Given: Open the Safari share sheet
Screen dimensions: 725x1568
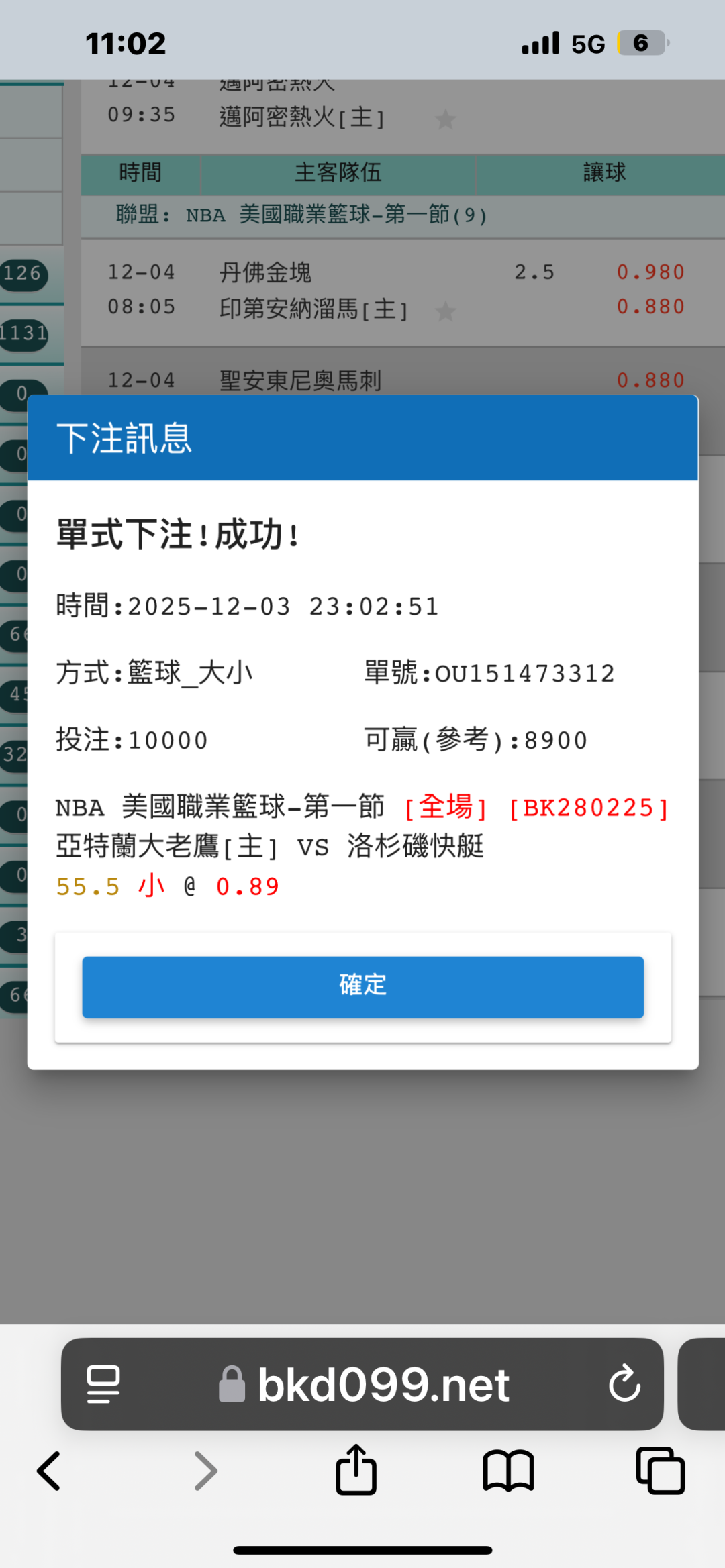Looking at the screenshot, I should click(x=356, y=1469).
